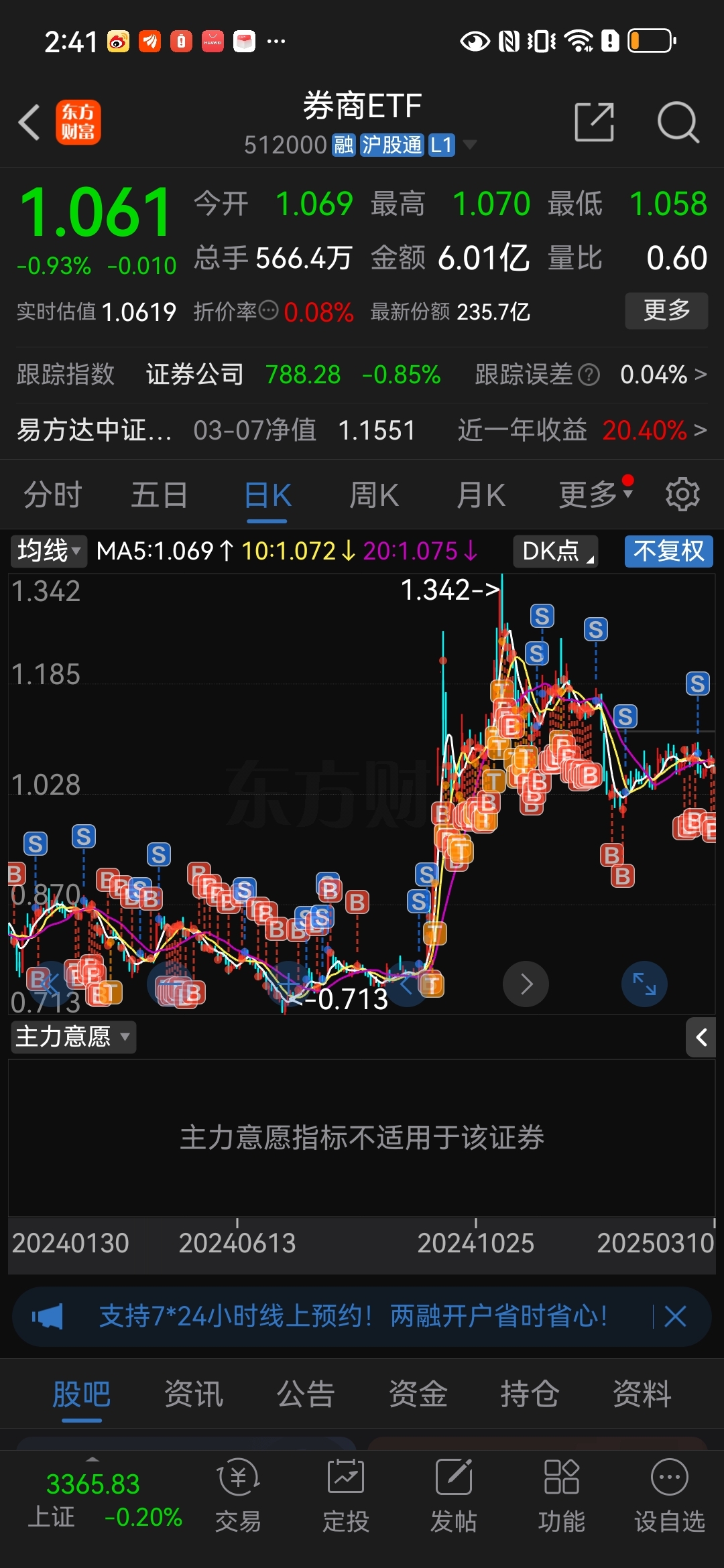724x1568 pixels.
Task: Open the DK点 selector
Action: click(556, 551)
